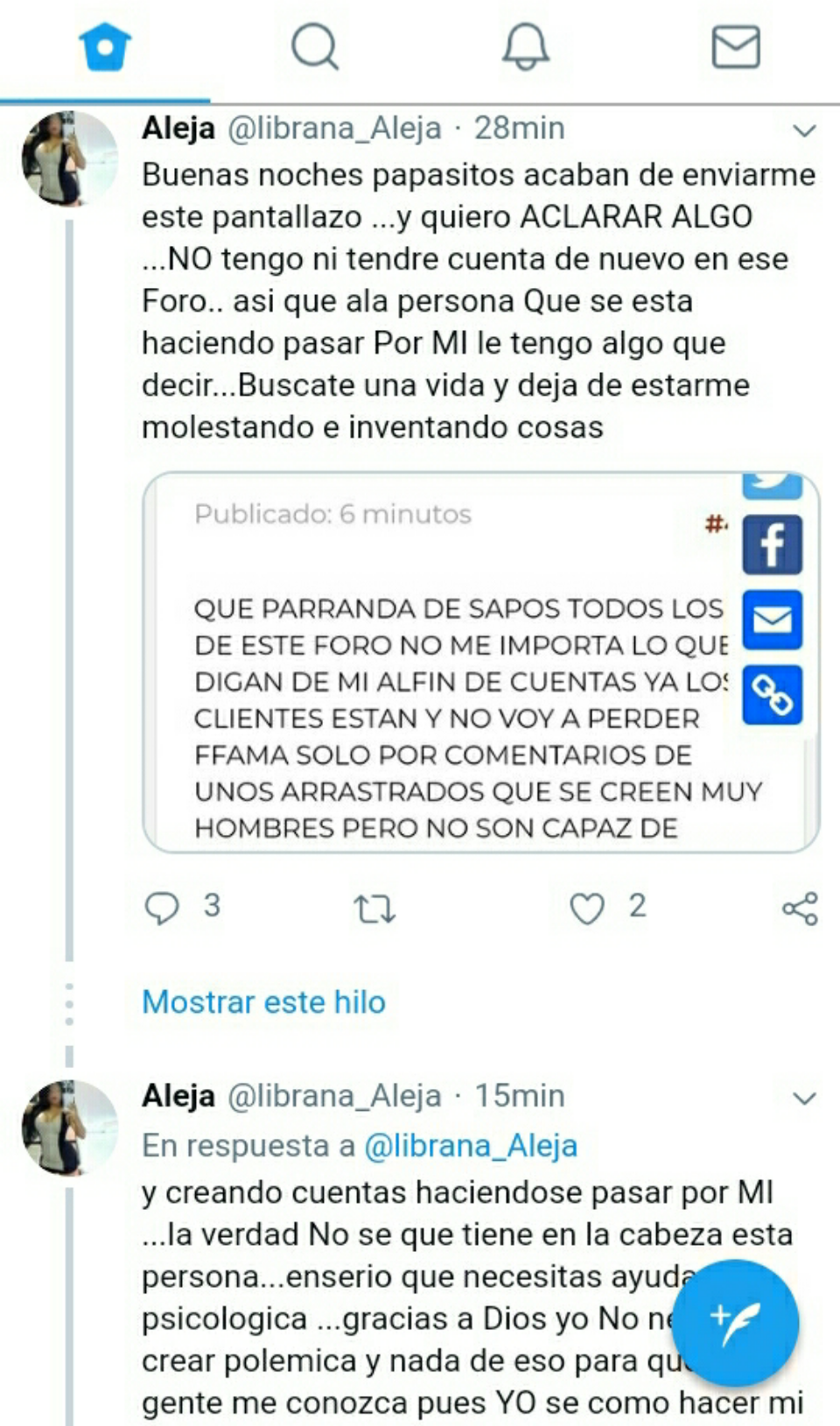This screenshot has height=1426, width=840.
Task: Open Aleja's profile photo on the 15min tweet
Action: [x=70, y=1127]
